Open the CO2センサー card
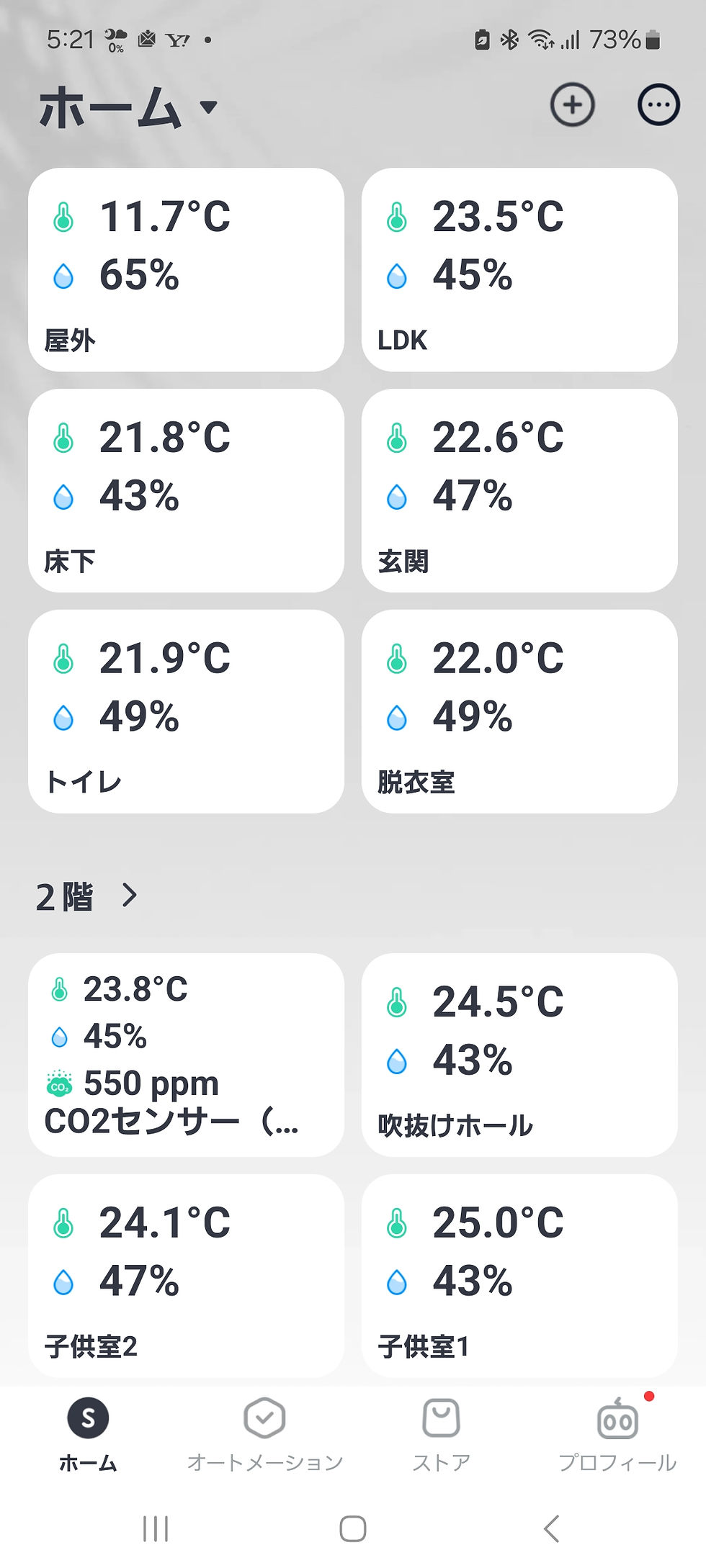The width and height of the screenshot is (706, 1568). click(x=186, y=1055)
